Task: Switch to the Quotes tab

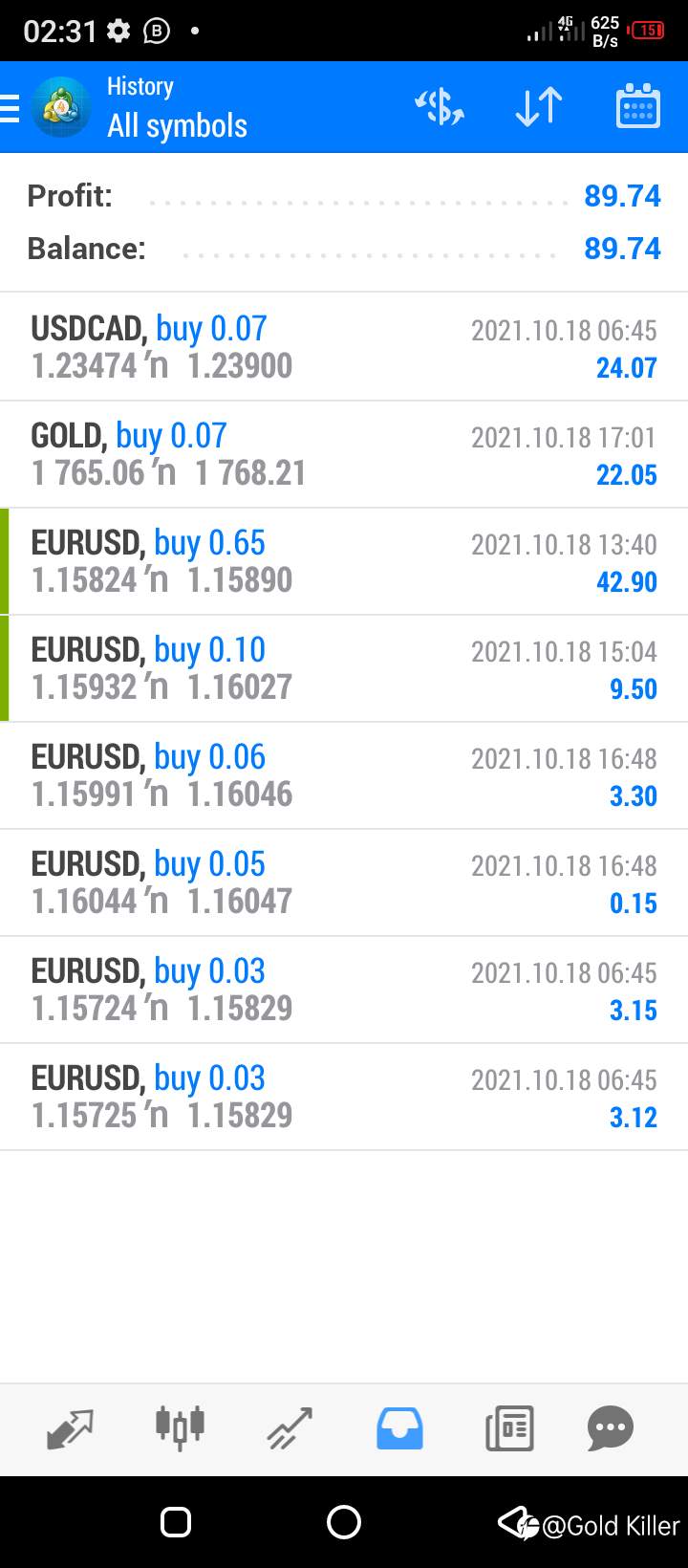Action: point(70,1429)
